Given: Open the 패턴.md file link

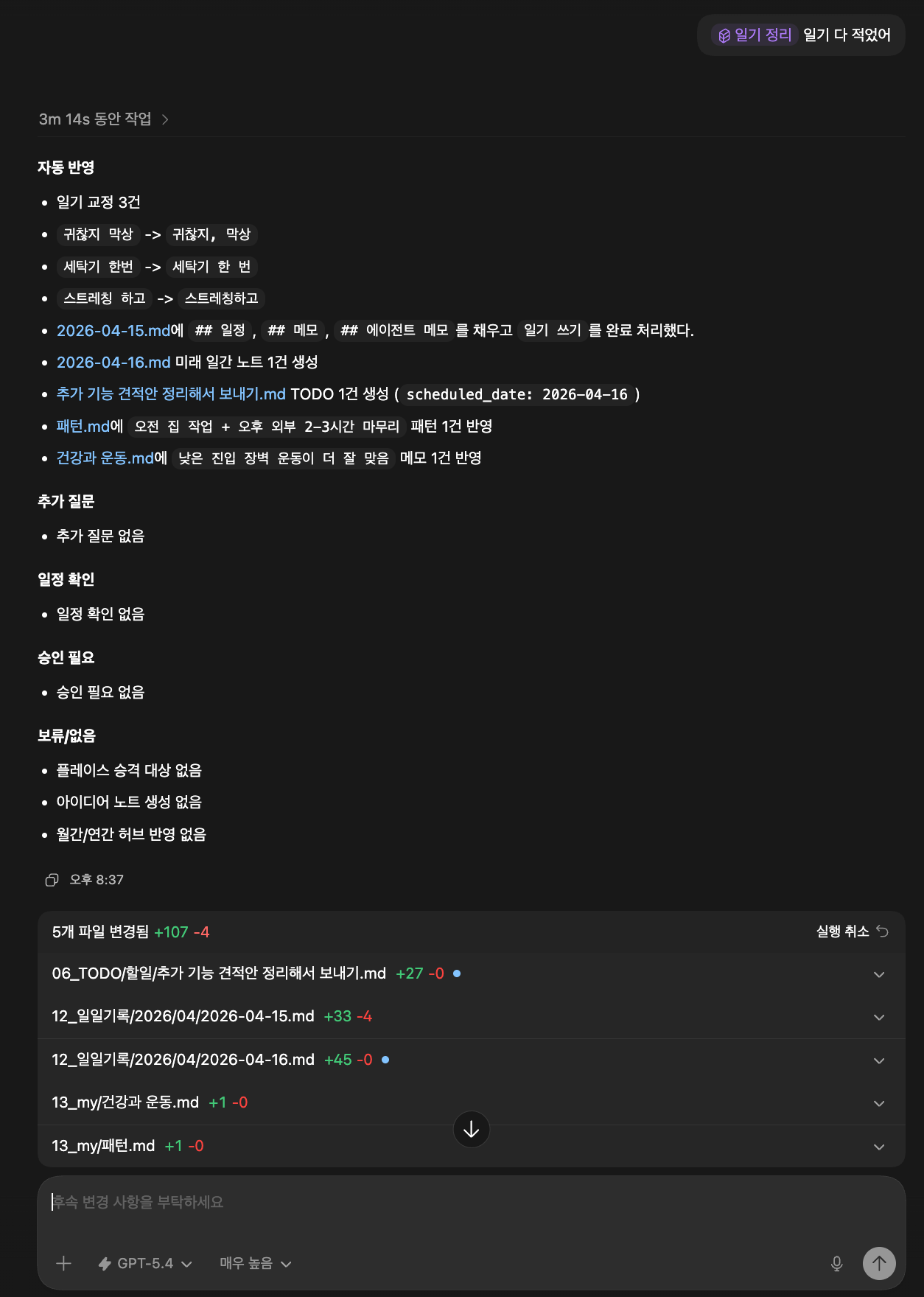Looking at the screenshot, I should (80, 426).
